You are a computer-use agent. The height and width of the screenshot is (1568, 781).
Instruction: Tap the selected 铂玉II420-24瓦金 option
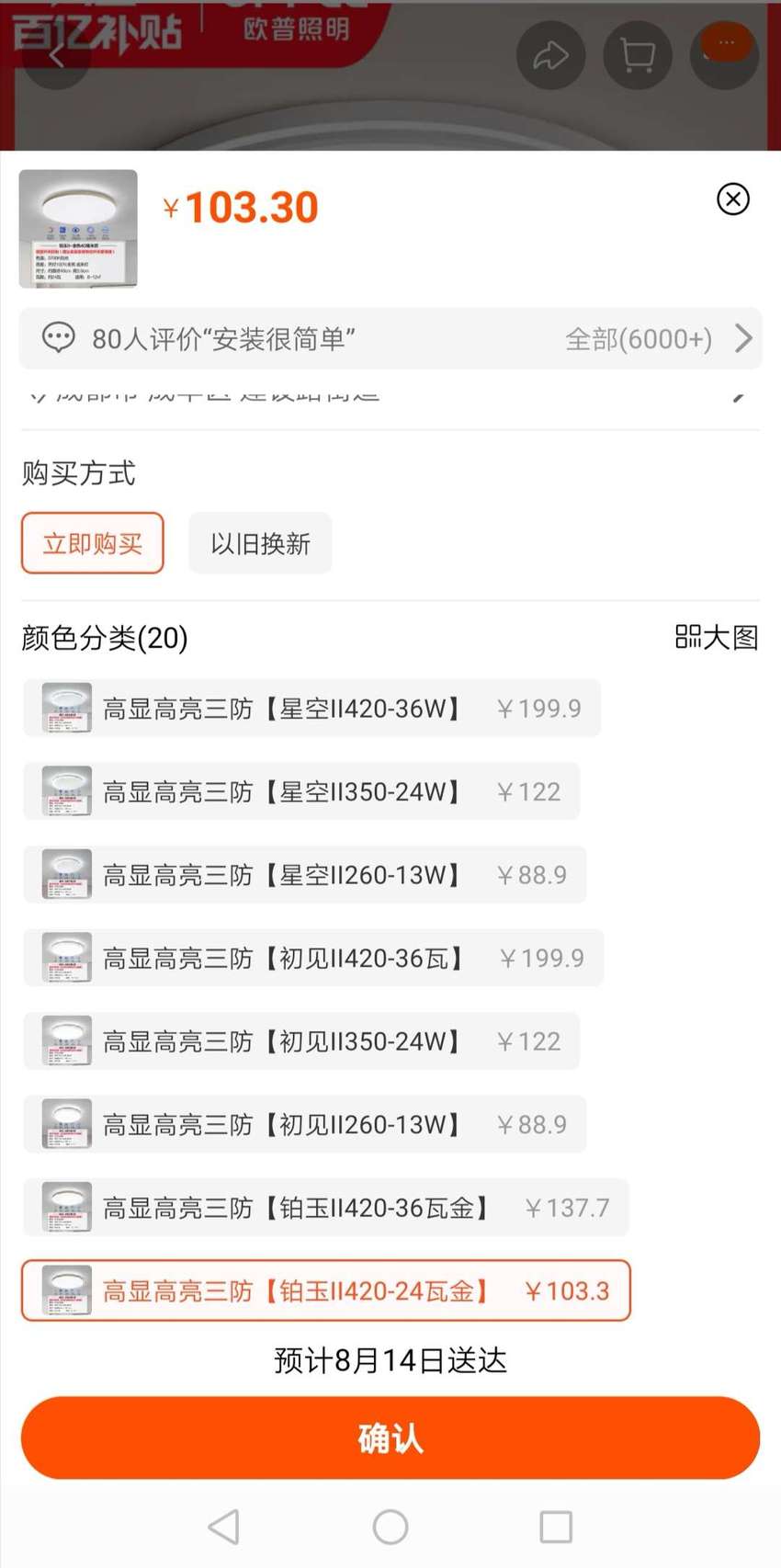pyautogui.click(x=326, y=1290)
